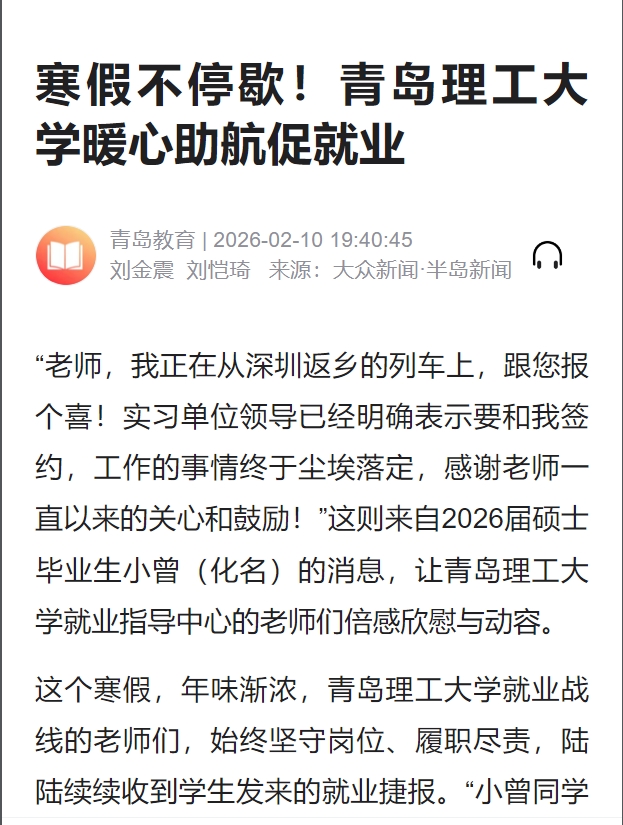Play the article audio with headphones icon
The height and width of the screenshot is (825, 623).
tap(547, 255)
